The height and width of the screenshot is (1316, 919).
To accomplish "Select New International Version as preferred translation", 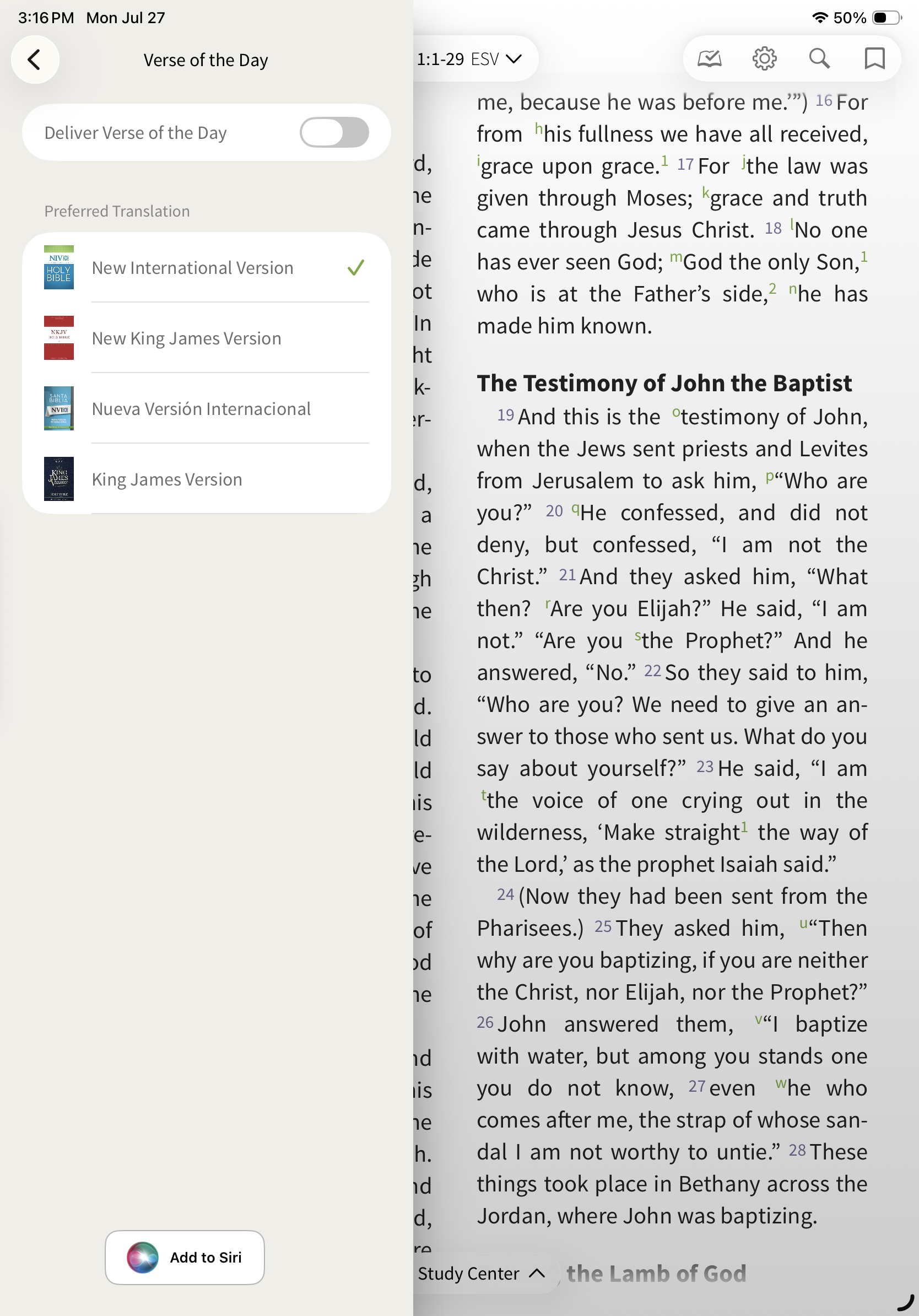I will pyautogui.click(x=206, y=268).
